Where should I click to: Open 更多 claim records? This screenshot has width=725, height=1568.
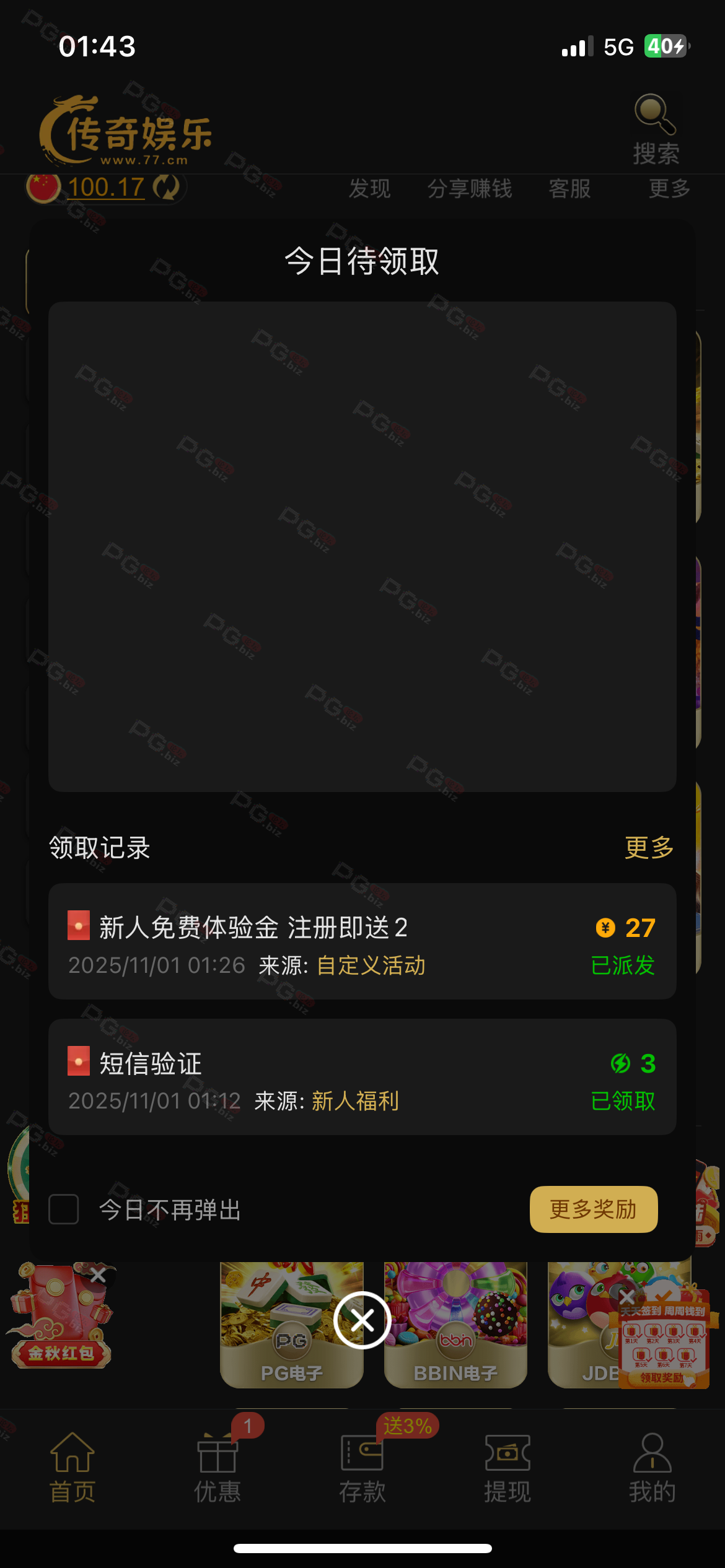tap(648, 848)
